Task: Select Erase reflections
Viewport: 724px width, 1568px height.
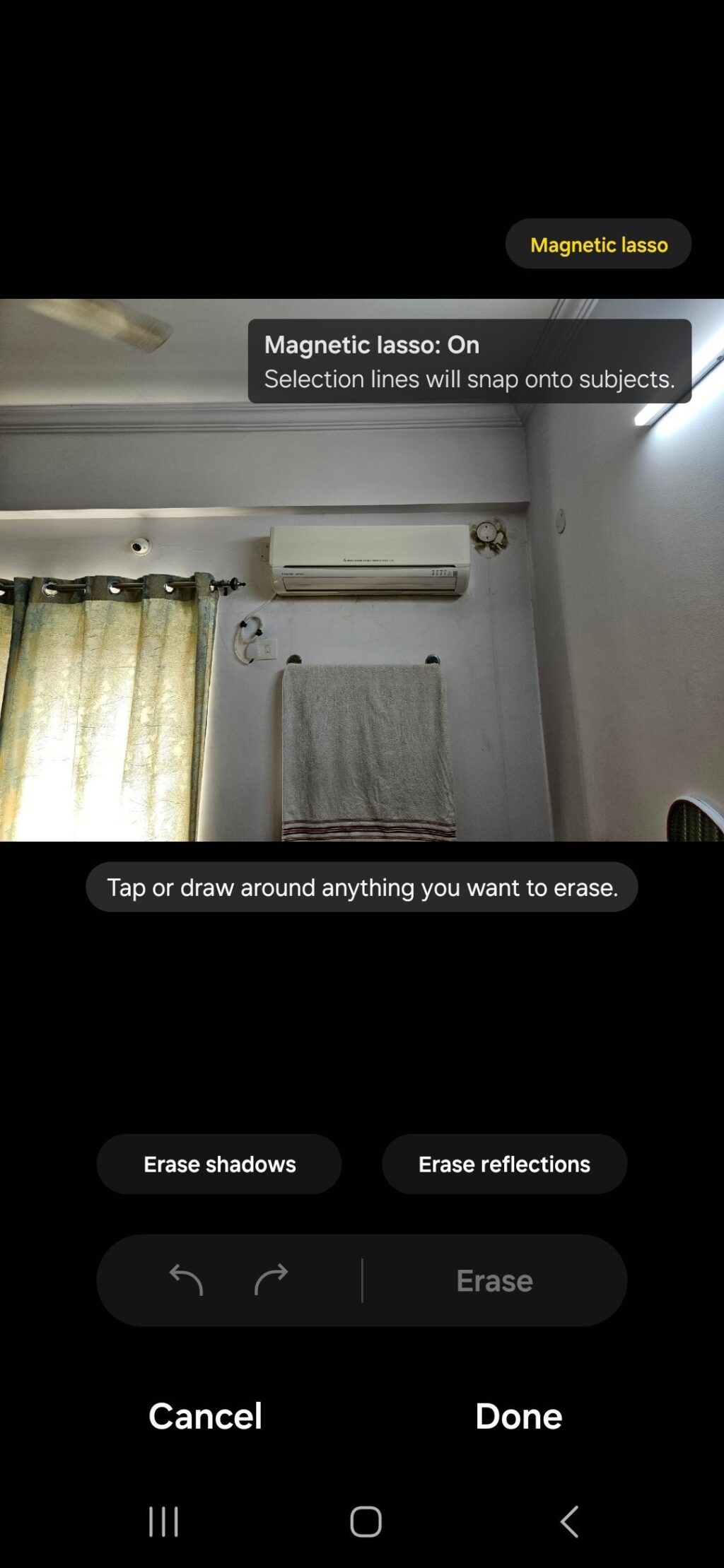Action: [504, 1164]
